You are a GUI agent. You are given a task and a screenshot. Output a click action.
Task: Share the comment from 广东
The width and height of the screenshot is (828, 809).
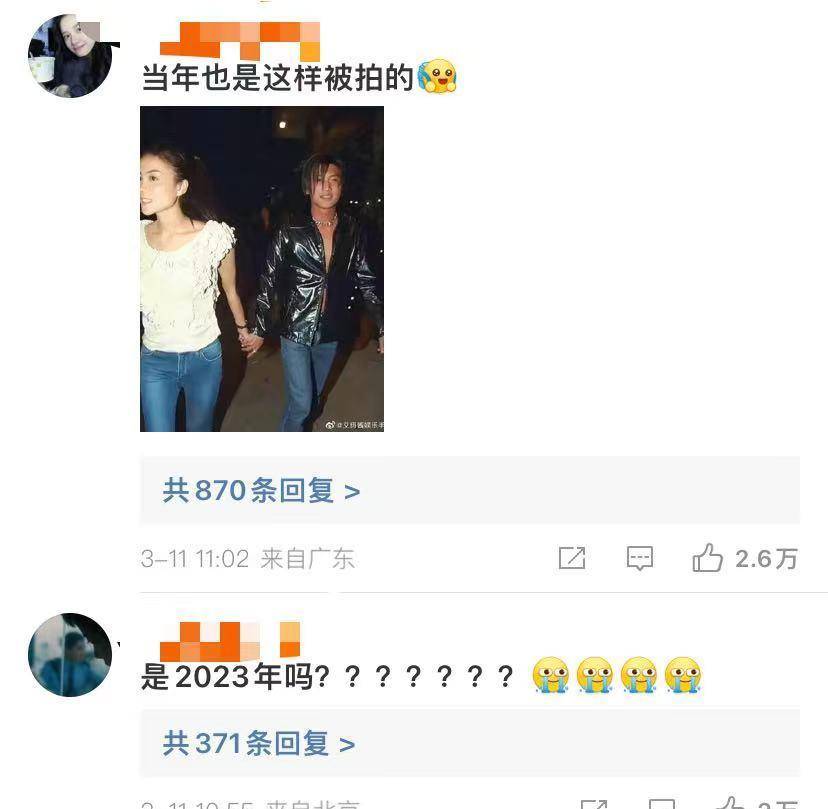click(x=571, y=558)
